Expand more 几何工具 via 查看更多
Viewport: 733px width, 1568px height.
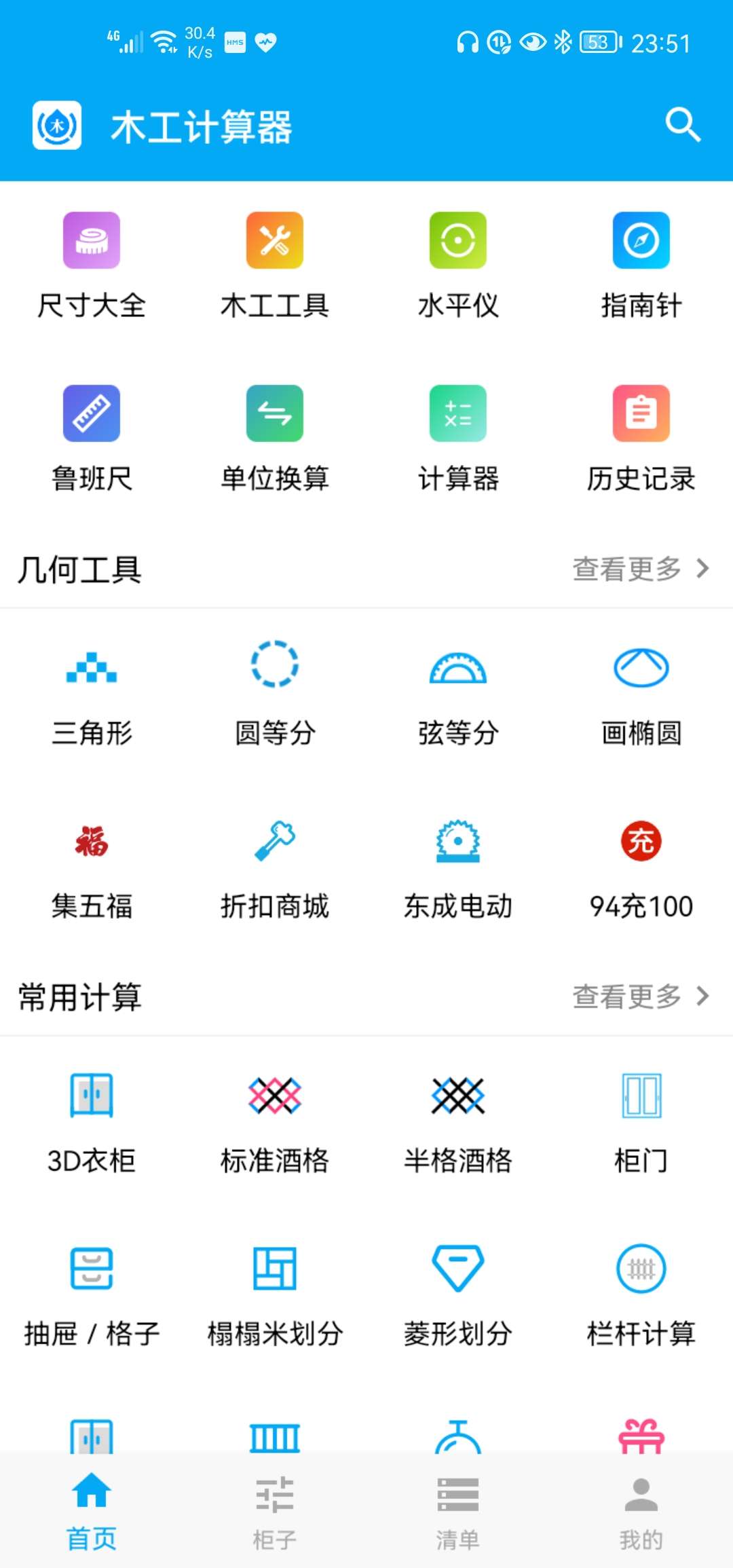point(638,570)
